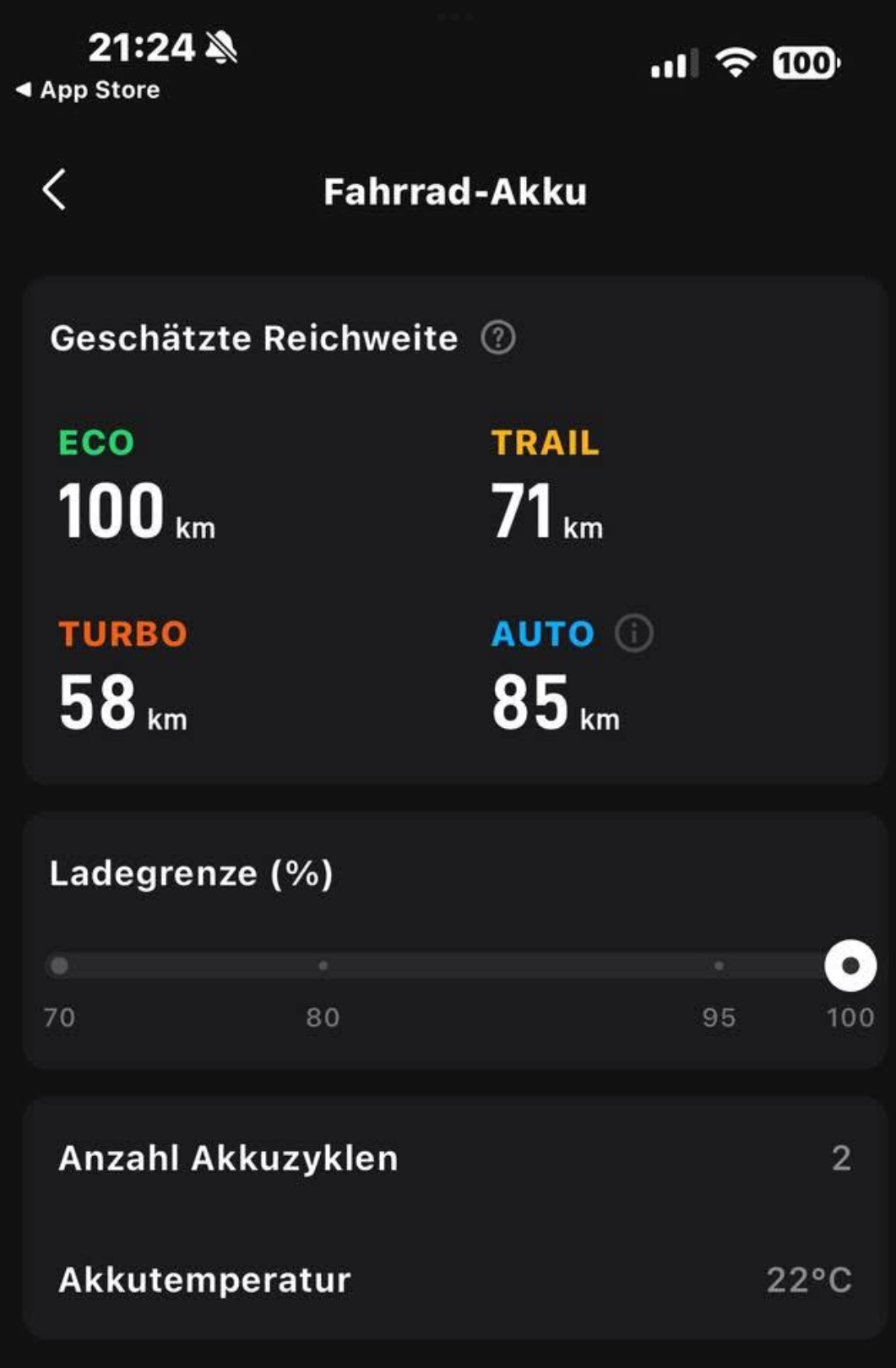Open help for Geschätzte Reichweite
Image resolution: width=896 pixels, height=1368 pixels.
[x=498, y=338]
